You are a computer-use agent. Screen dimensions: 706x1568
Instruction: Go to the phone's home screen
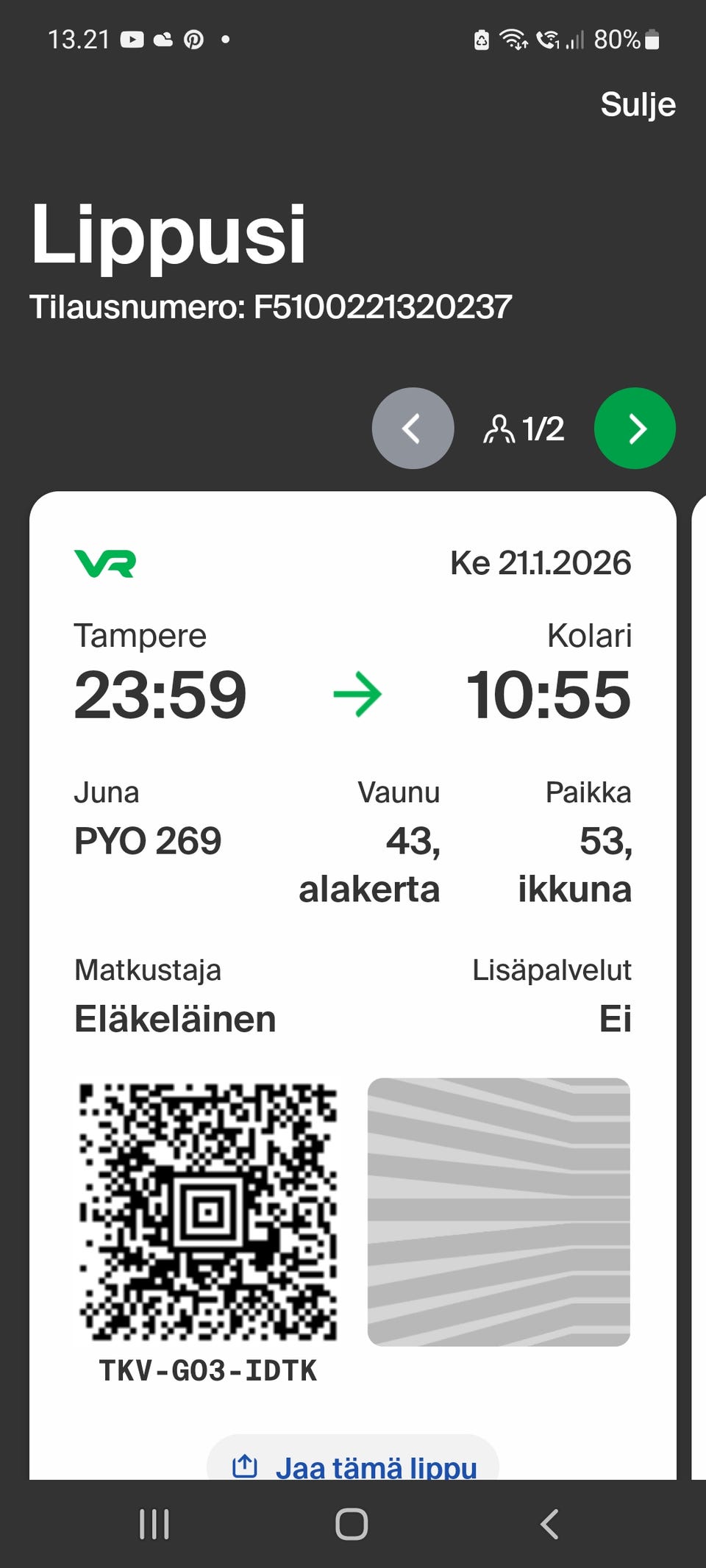352,1524
